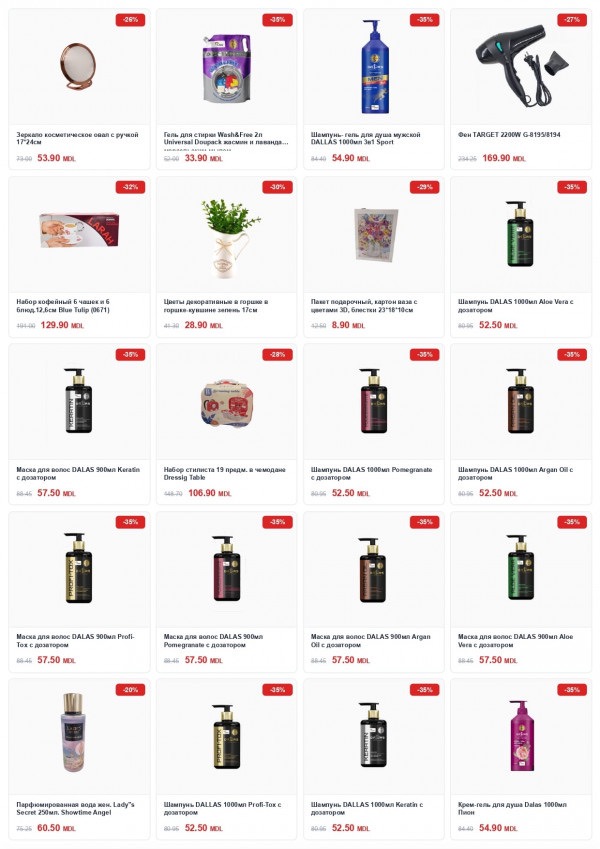The image size is (600, 849).
Task: Select DALAS Aloe Vera 900ml hair mask
Action: [x=519, y=568]
